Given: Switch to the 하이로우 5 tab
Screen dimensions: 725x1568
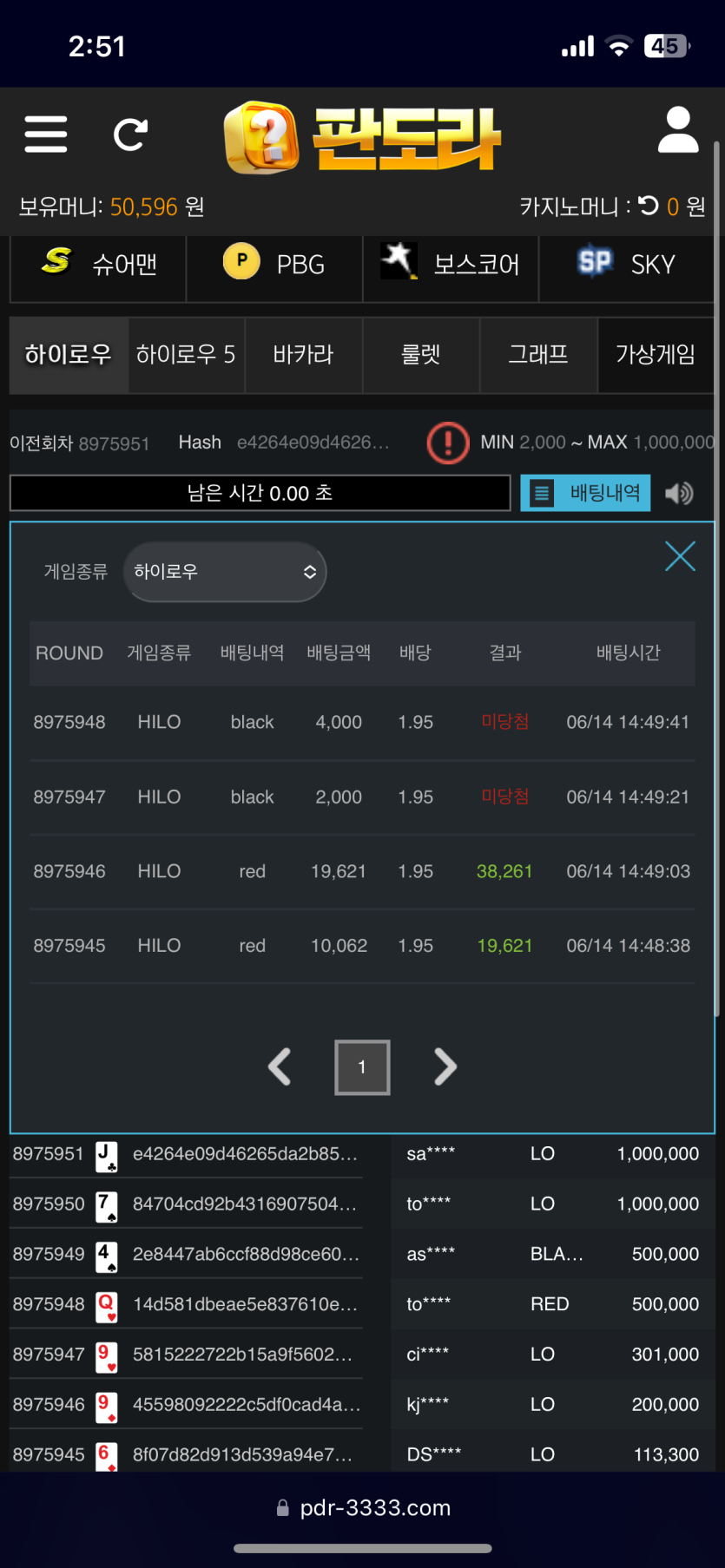Looking at the screenshot, I should 186,355.
